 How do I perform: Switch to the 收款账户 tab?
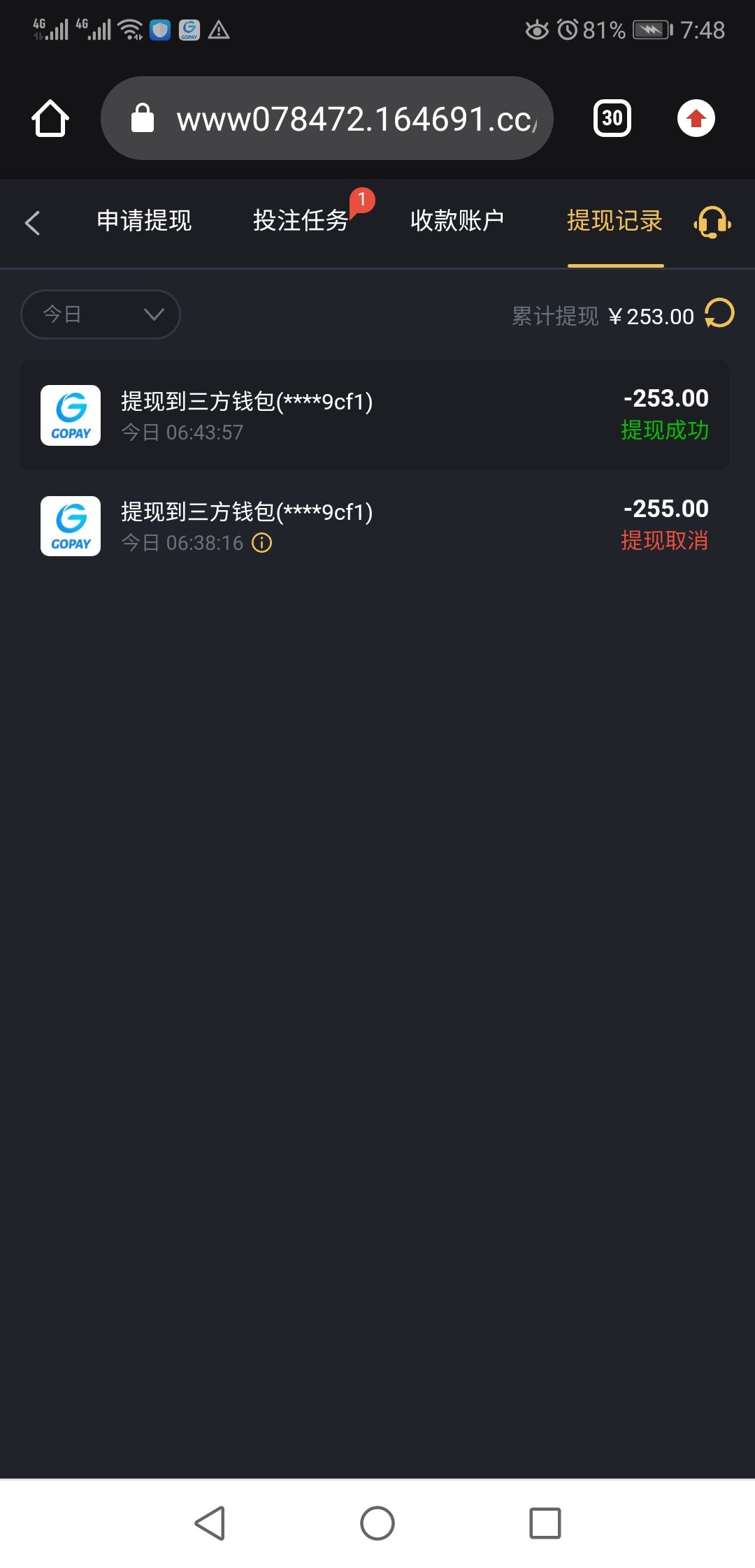pyautogui.click(x=457, y=222)
